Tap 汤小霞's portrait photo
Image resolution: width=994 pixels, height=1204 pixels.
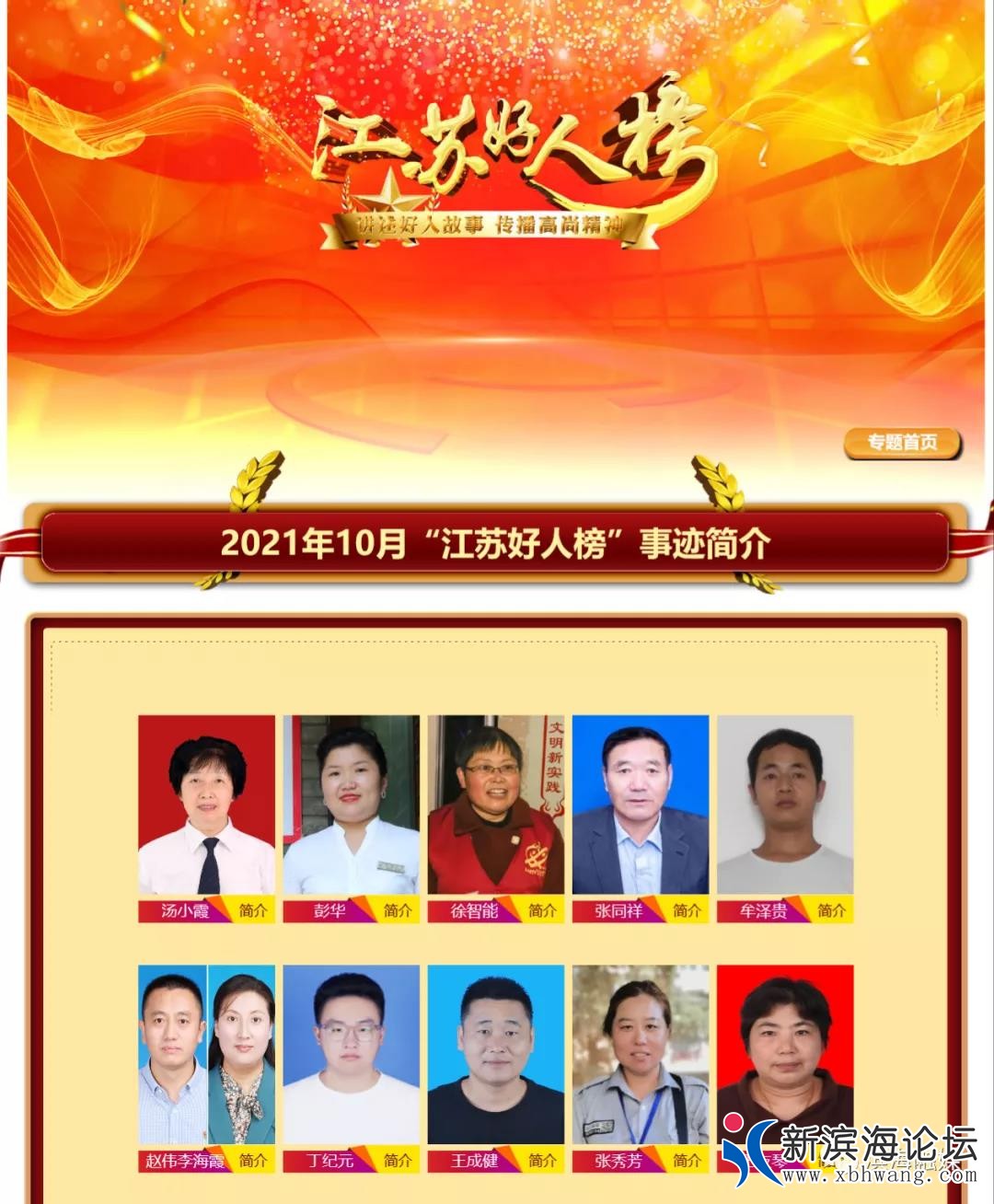[x=206, y=805]
